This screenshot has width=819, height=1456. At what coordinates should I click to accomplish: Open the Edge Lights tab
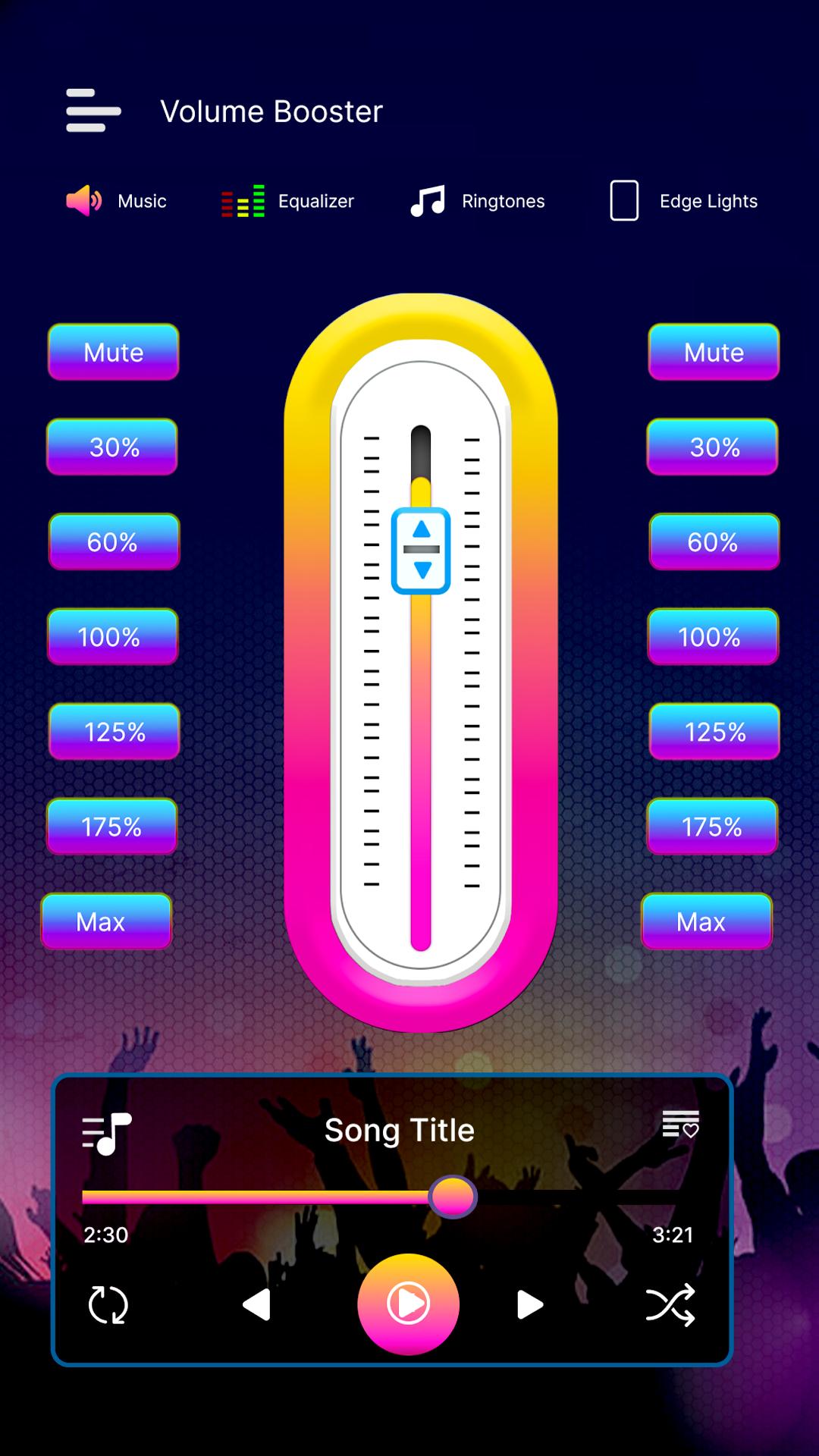click(x=683, y=201)
